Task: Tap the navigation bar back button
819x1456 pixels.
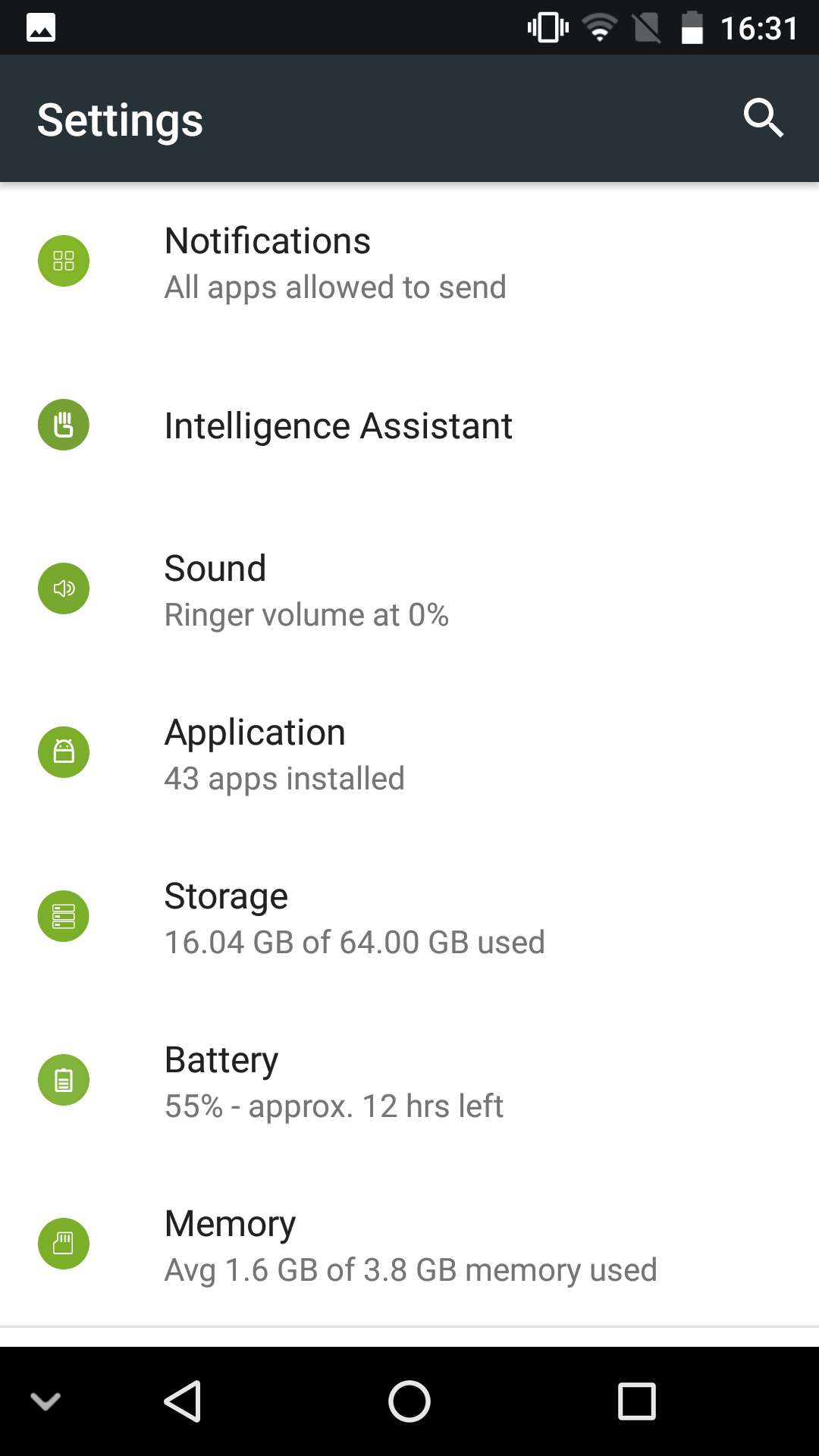Action: pyautogui.click(x=183, y=1401)
